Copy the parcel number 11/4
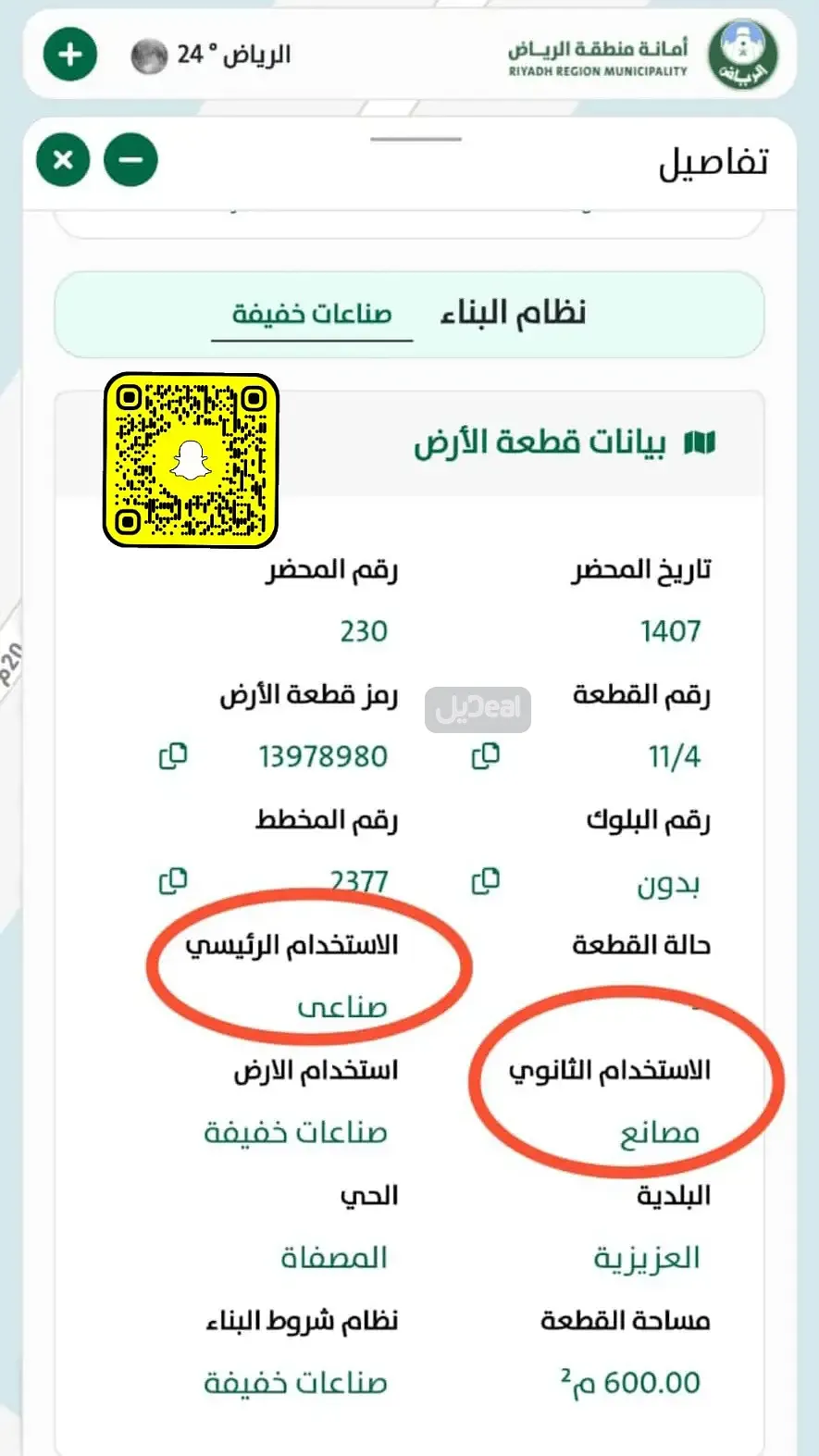 pos(486,756)
